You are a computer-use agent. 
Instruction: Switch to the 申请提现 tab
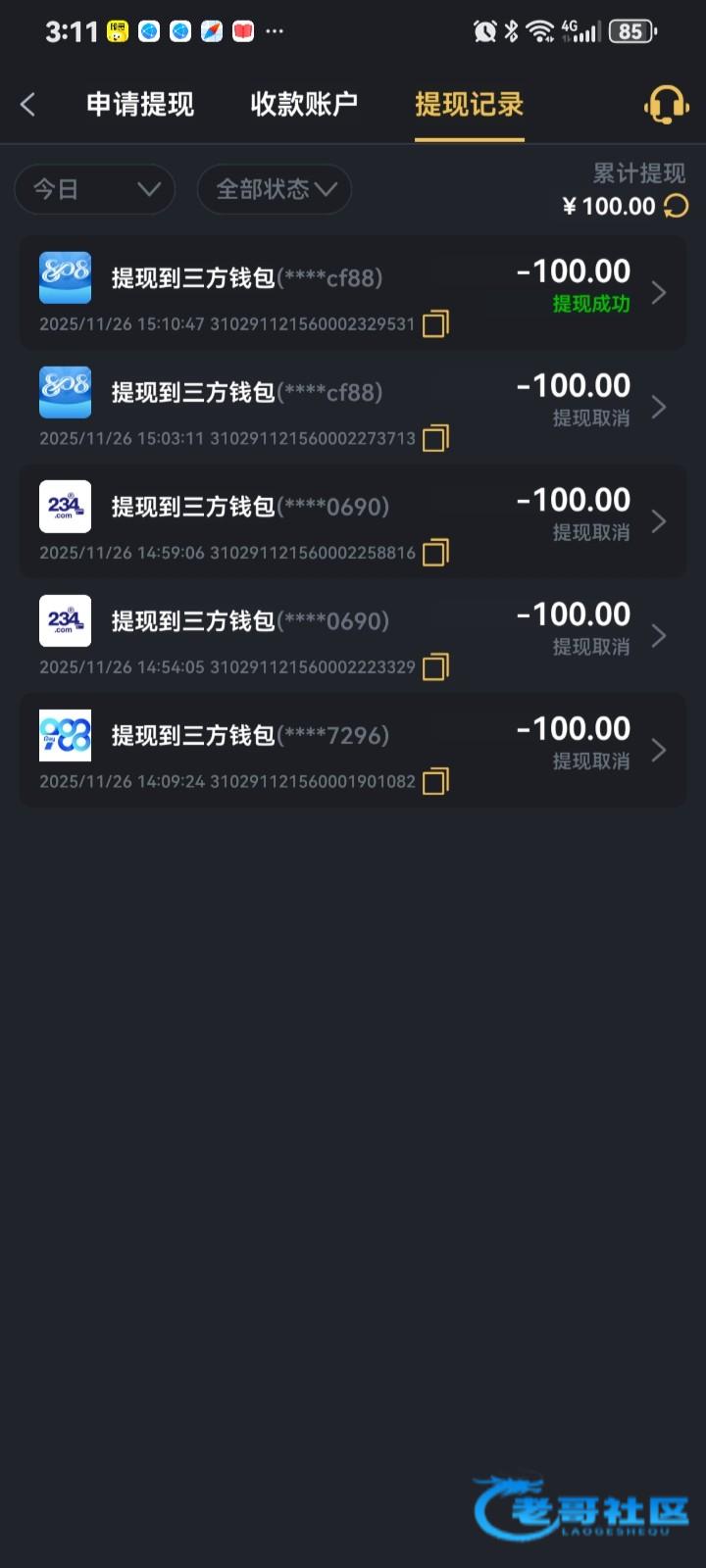click(140, 105)
